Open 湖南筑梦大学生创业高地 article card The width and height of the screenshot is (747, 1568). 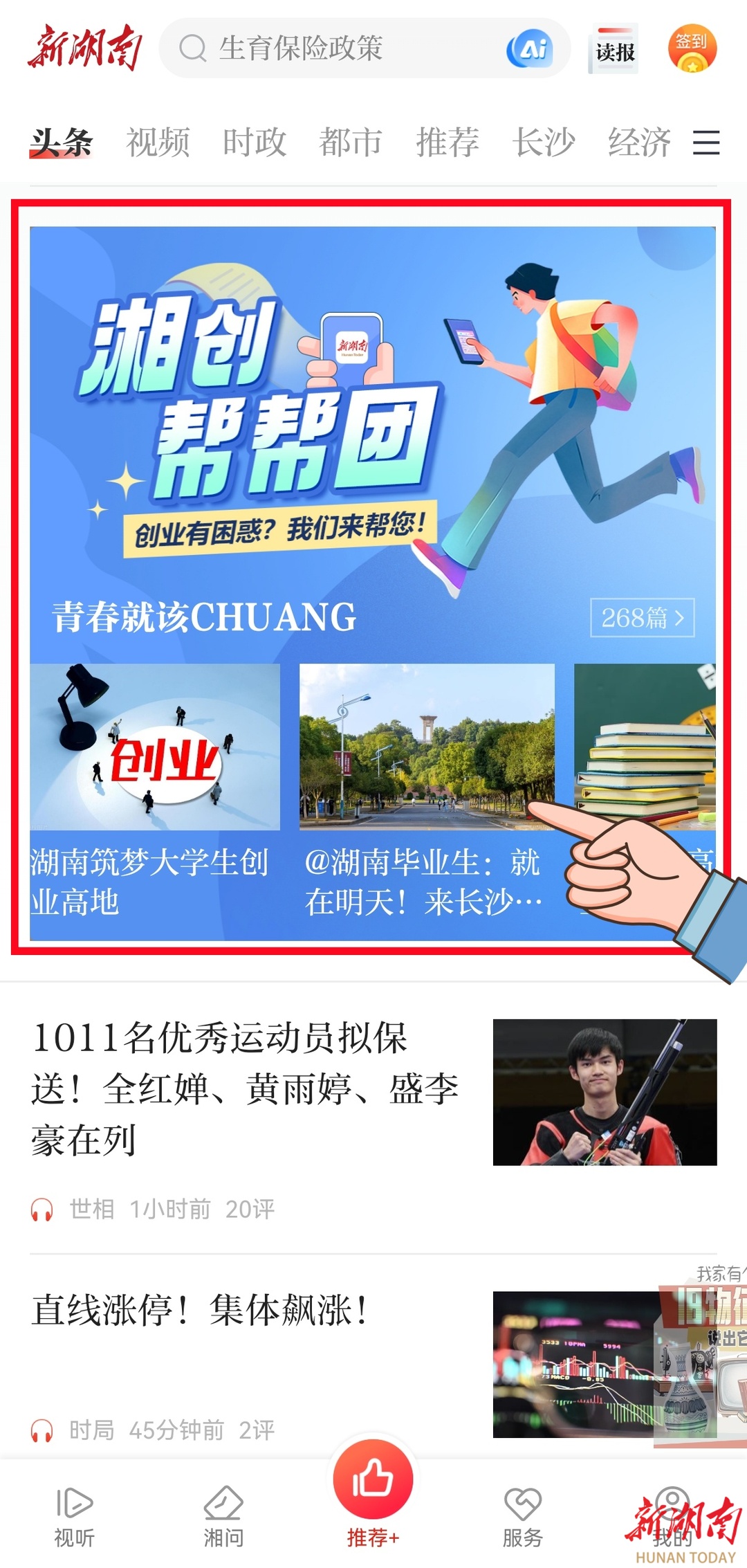tap(154, 789)
